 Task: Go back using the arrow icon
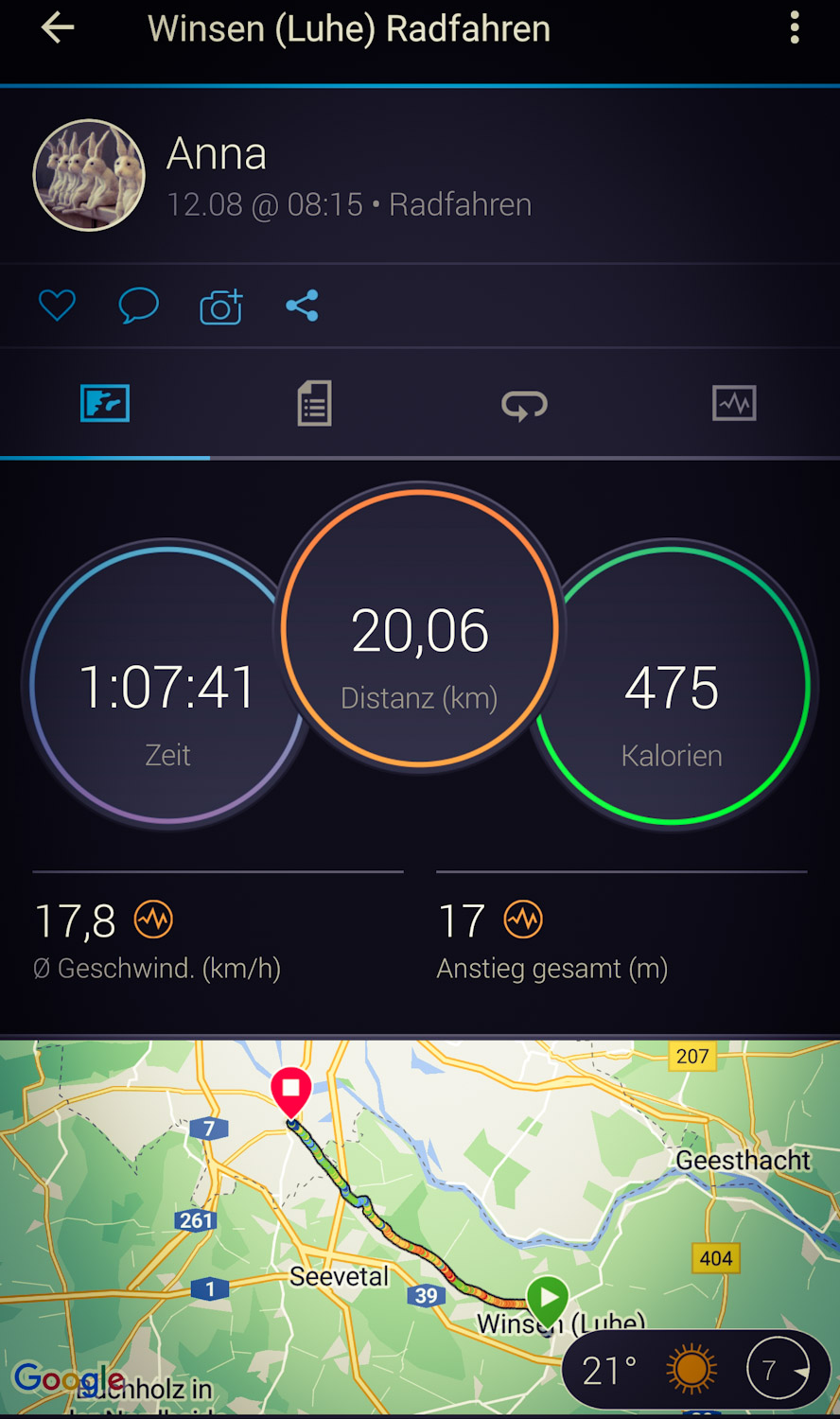(x=58, y=28)
